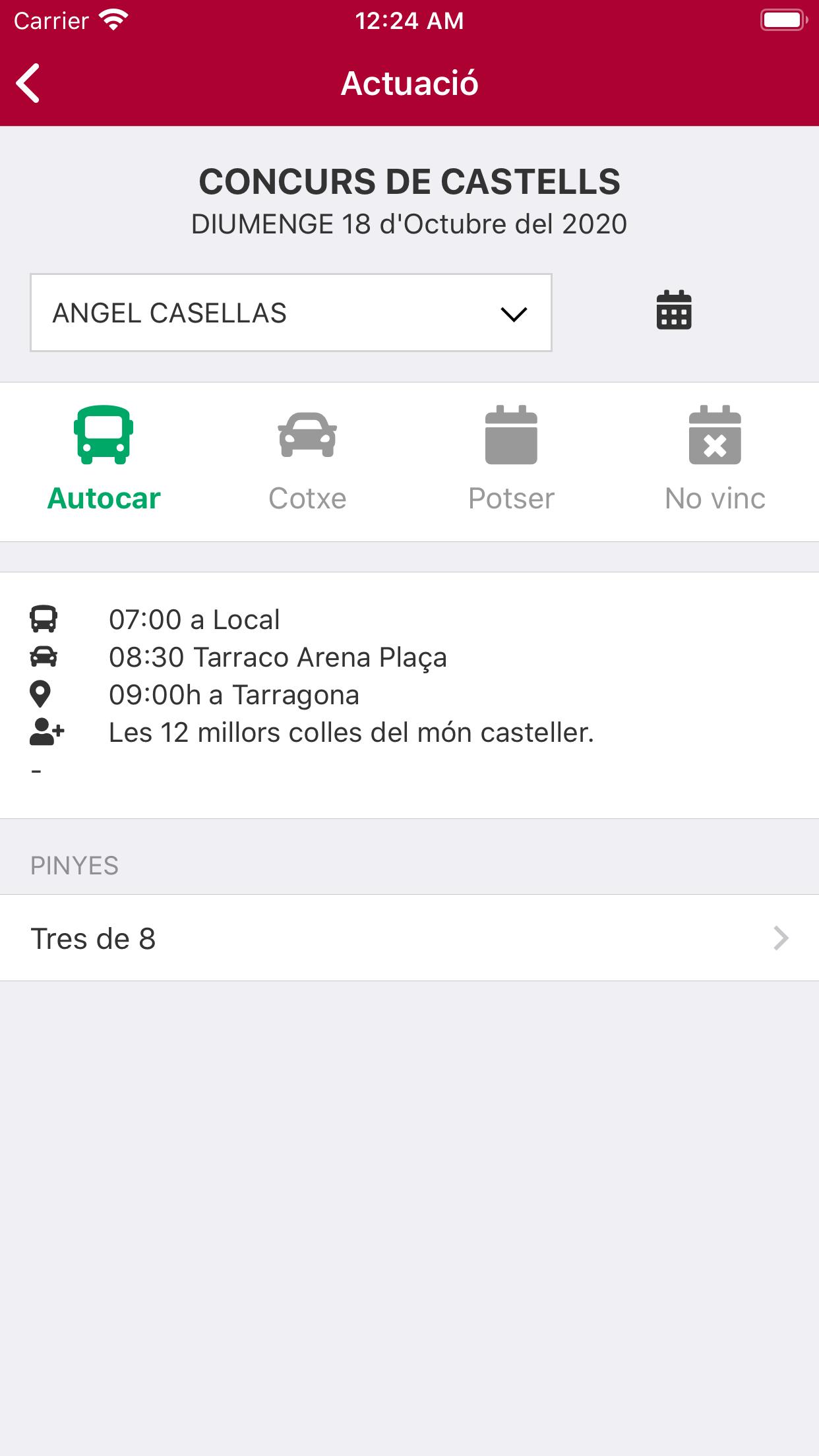Open the Tres de 8 pinya

coord(409,938)
